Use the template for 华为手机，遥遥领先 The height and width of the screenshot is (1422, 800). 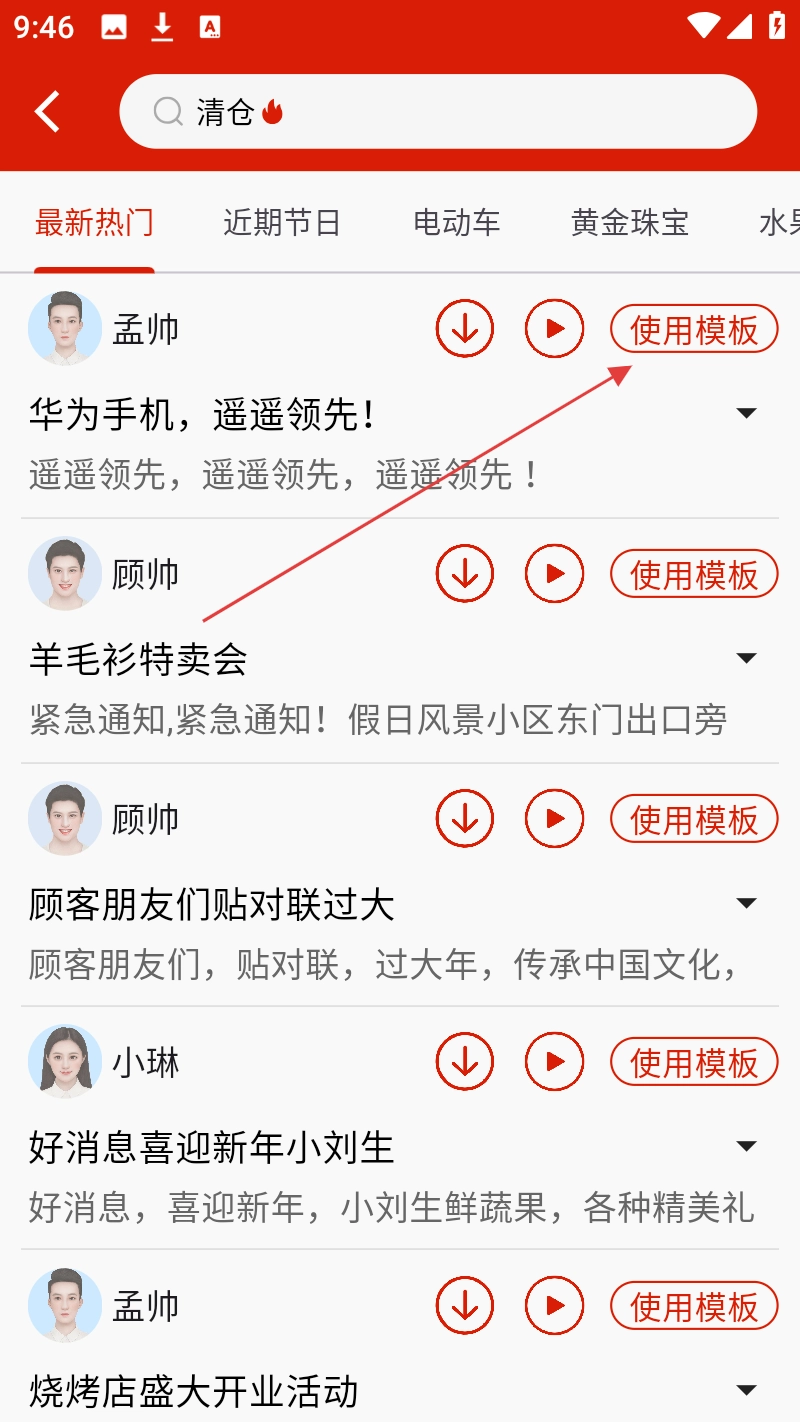click(x=694, y=329)
